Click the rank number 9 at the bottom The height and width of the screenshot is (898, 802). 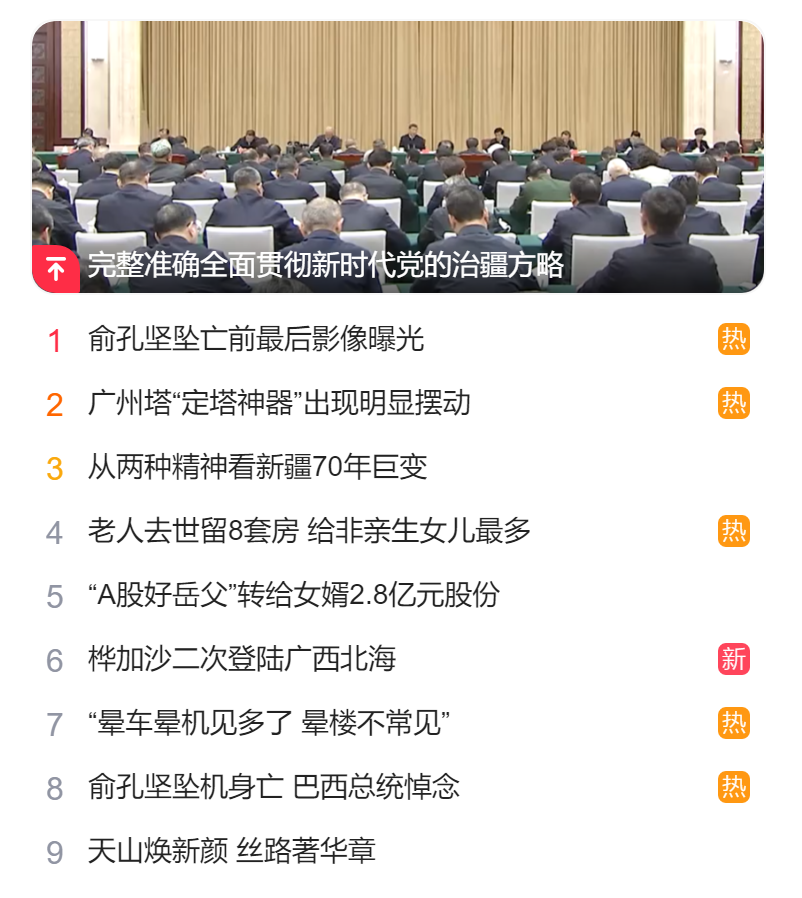[55, 852]
